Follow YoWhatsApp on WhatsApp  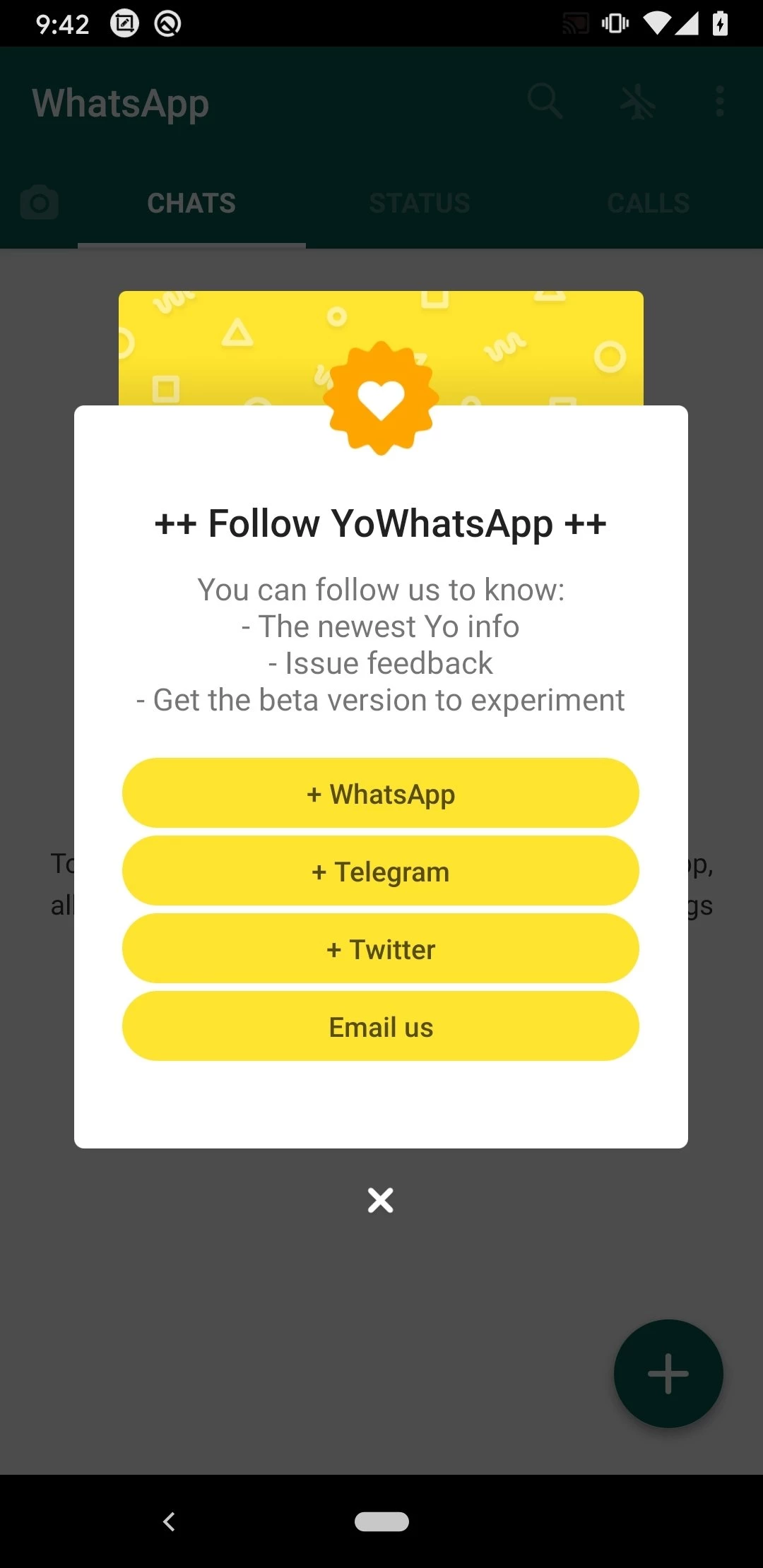click(x=381, y=793)
